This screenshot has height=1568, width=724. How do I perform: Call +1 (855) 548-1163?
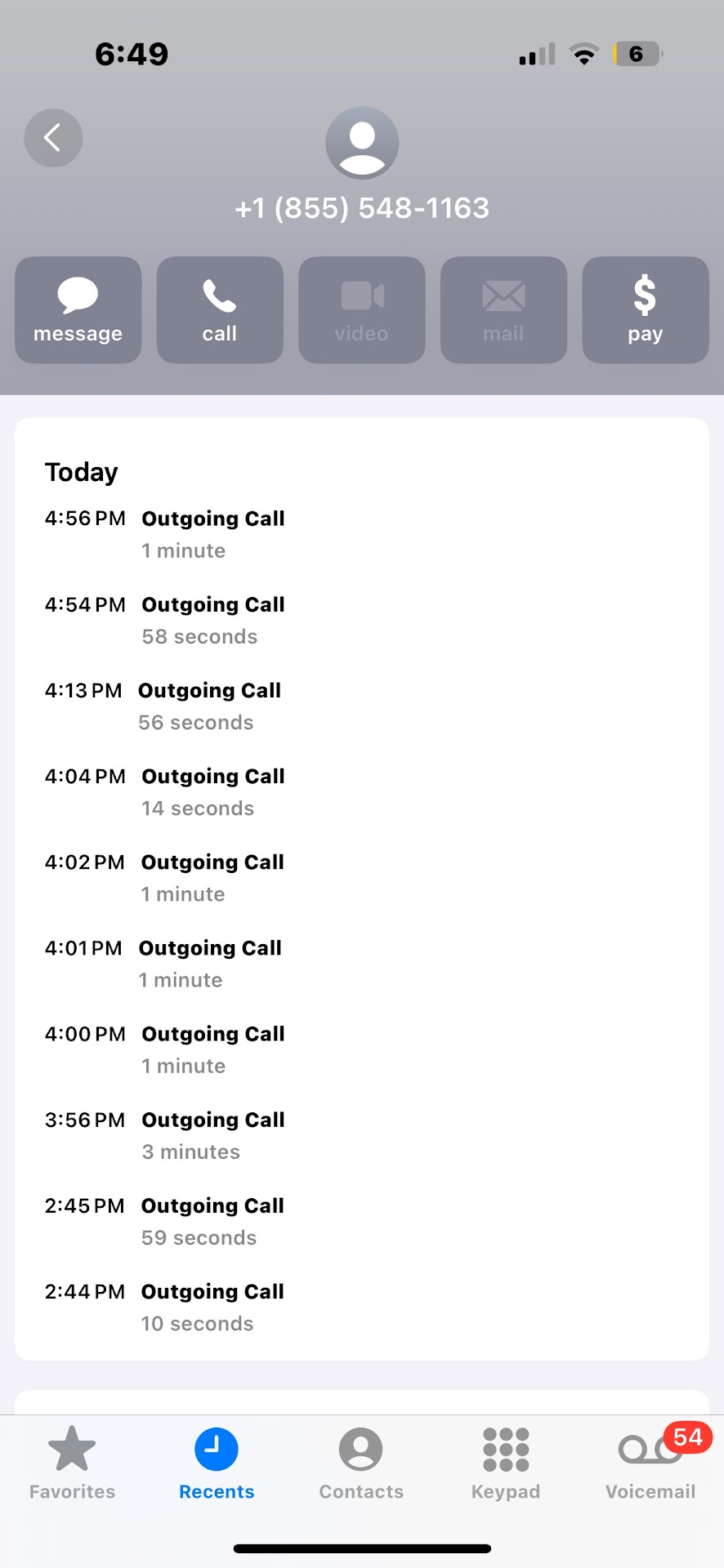point(220,310)
